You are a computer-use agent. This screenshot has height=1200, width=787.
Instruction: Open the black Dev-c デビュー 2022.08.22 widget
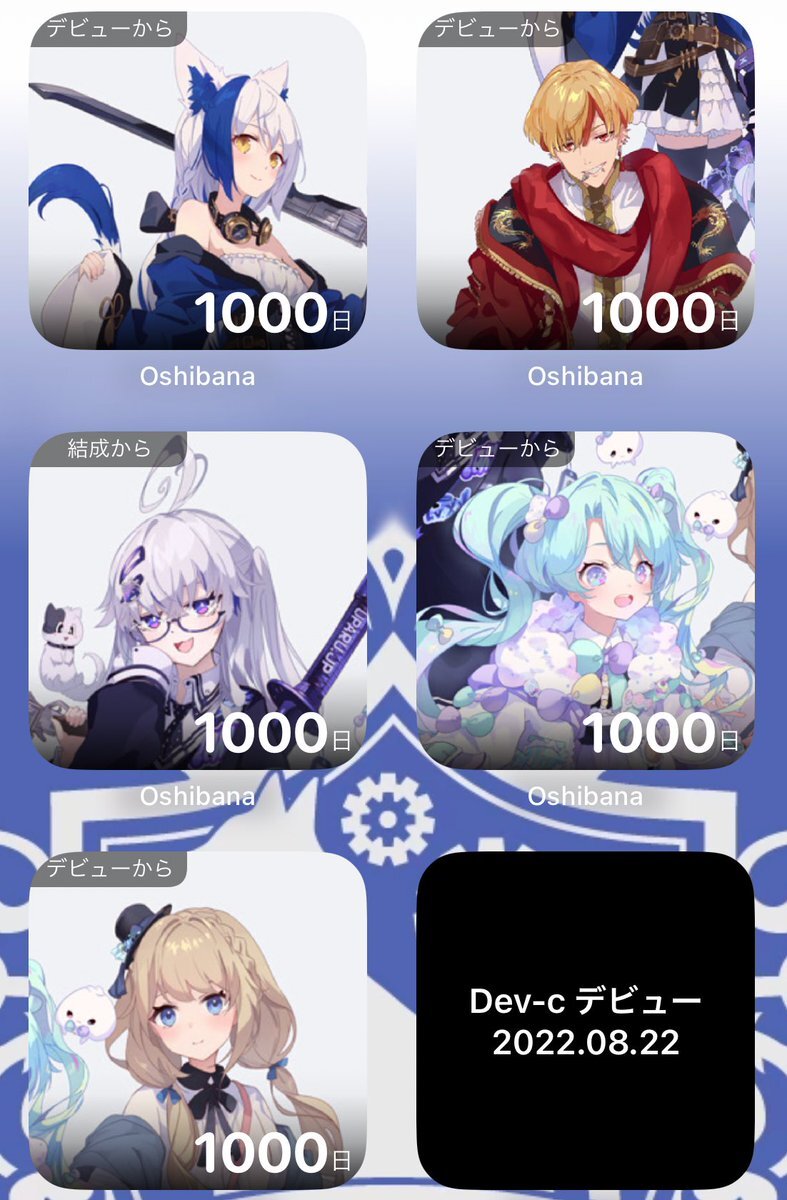pyautogui.click(x=585, y=1020)
